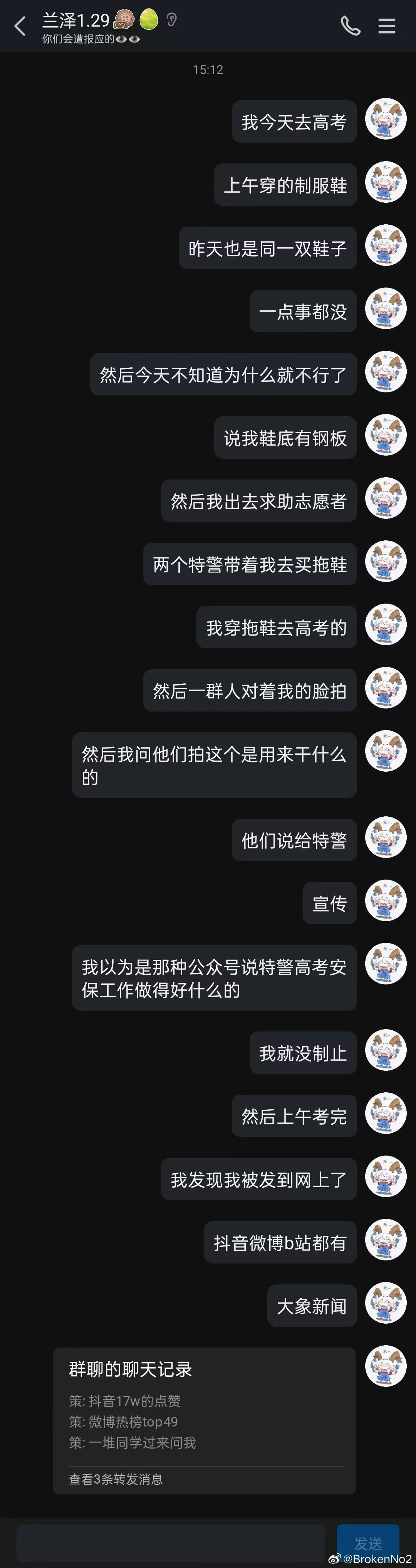Open the forwarded 群聊的聊天记录 card
The height and width of the screenshot is (1568, 416).
pos(205,1421)
